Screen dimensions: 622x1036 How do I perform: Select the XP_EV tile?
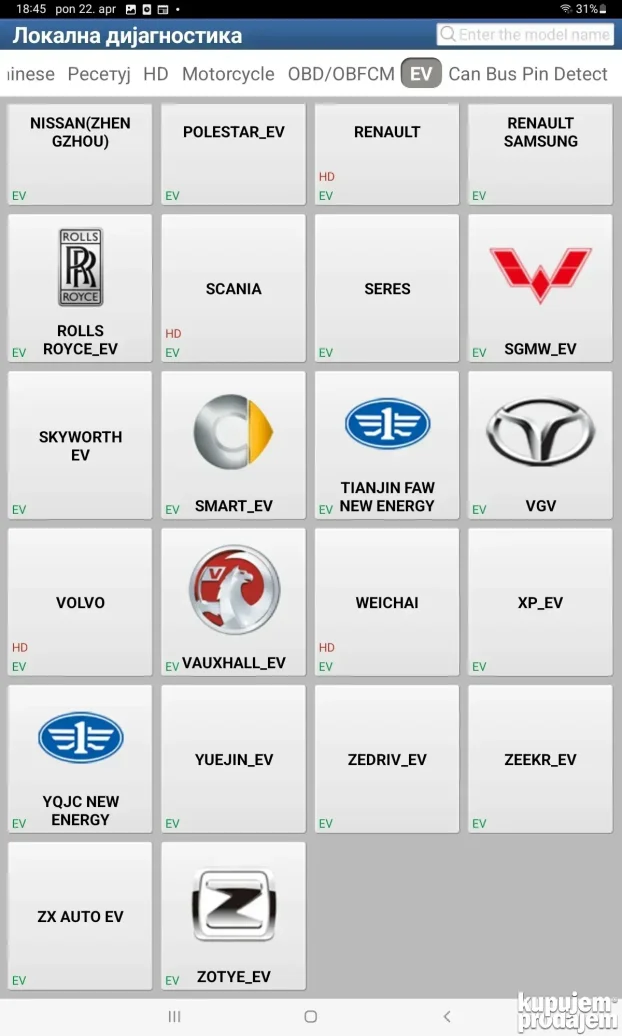540,602
